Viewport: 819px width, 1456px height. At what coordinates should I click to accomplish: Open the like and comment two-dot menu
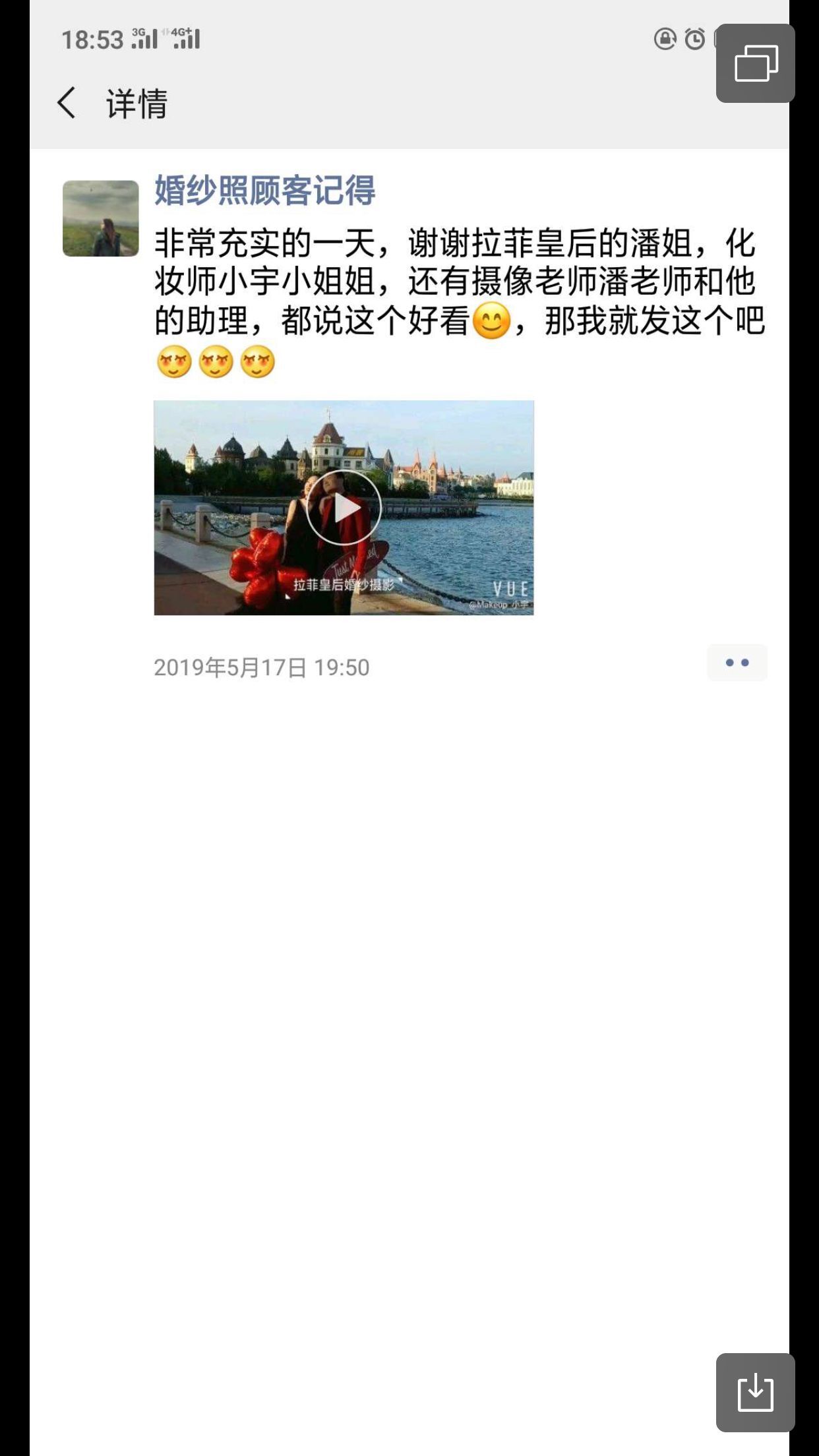[x=737, y=663]
